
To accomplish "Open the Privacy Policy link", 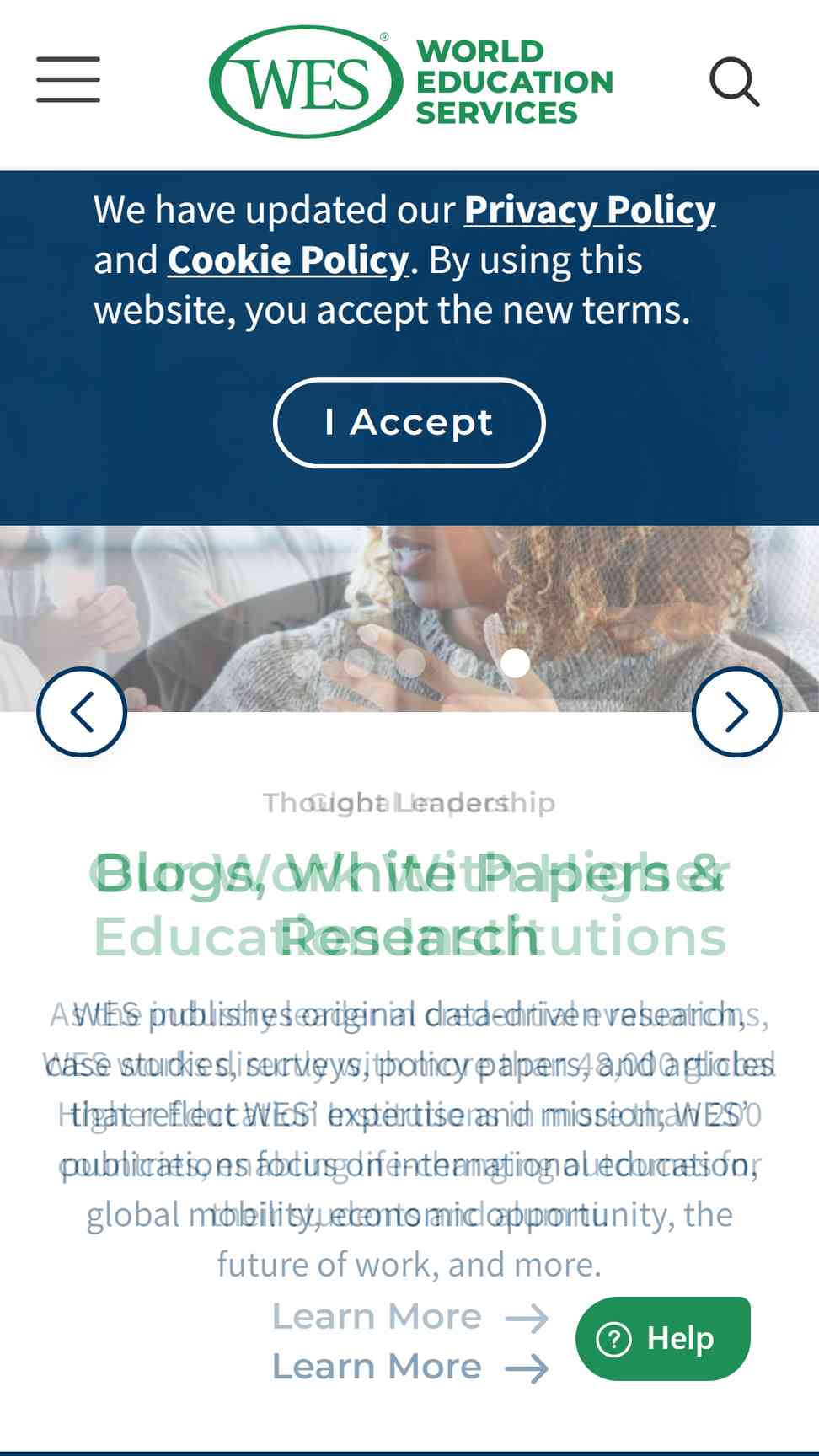I will [x=590, y=210].
